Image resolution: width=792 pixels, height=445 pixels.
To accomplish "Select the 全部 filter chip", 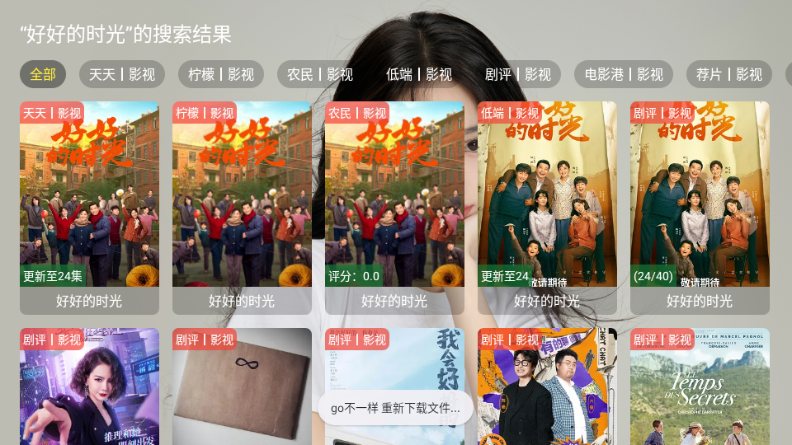I will tap(43, 74).
